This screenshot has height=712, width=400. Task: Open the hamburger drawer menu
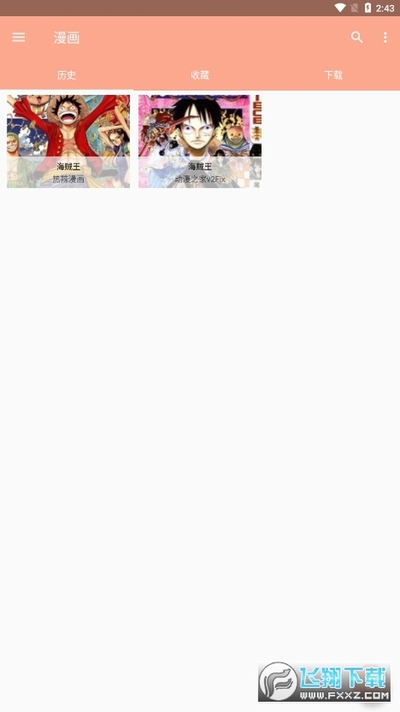click(x=19, y=37)
